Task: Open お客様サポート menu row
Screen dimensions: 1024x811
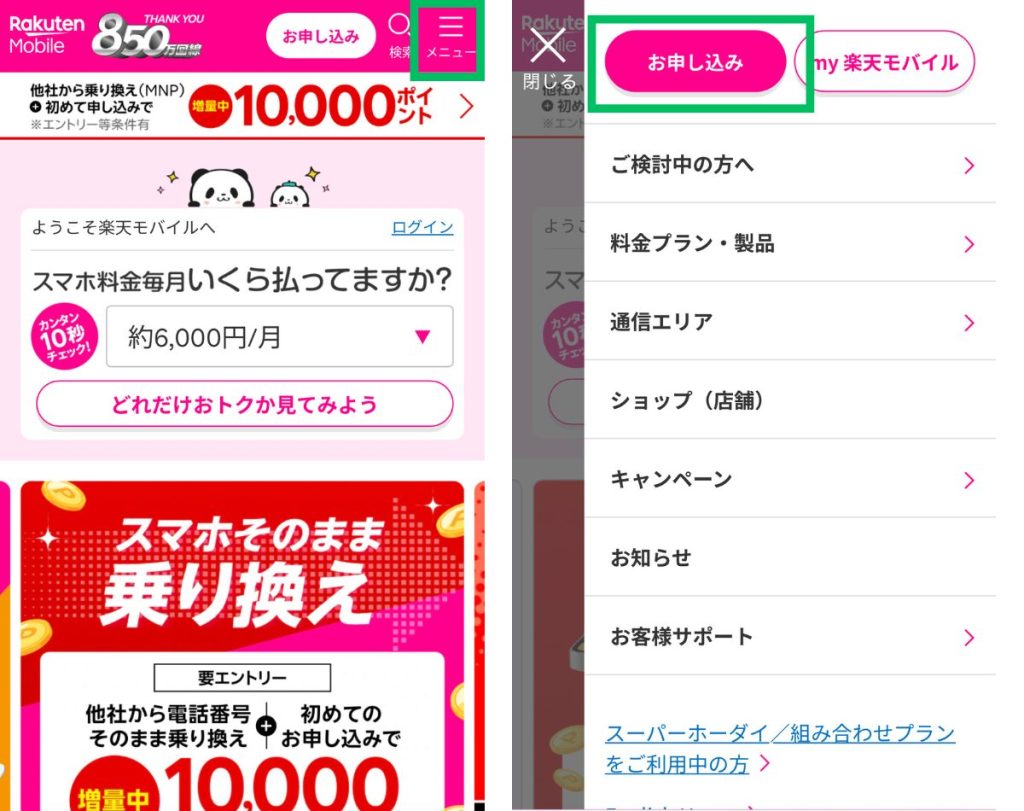Action: pyautogui.click(x=790, y=636)
